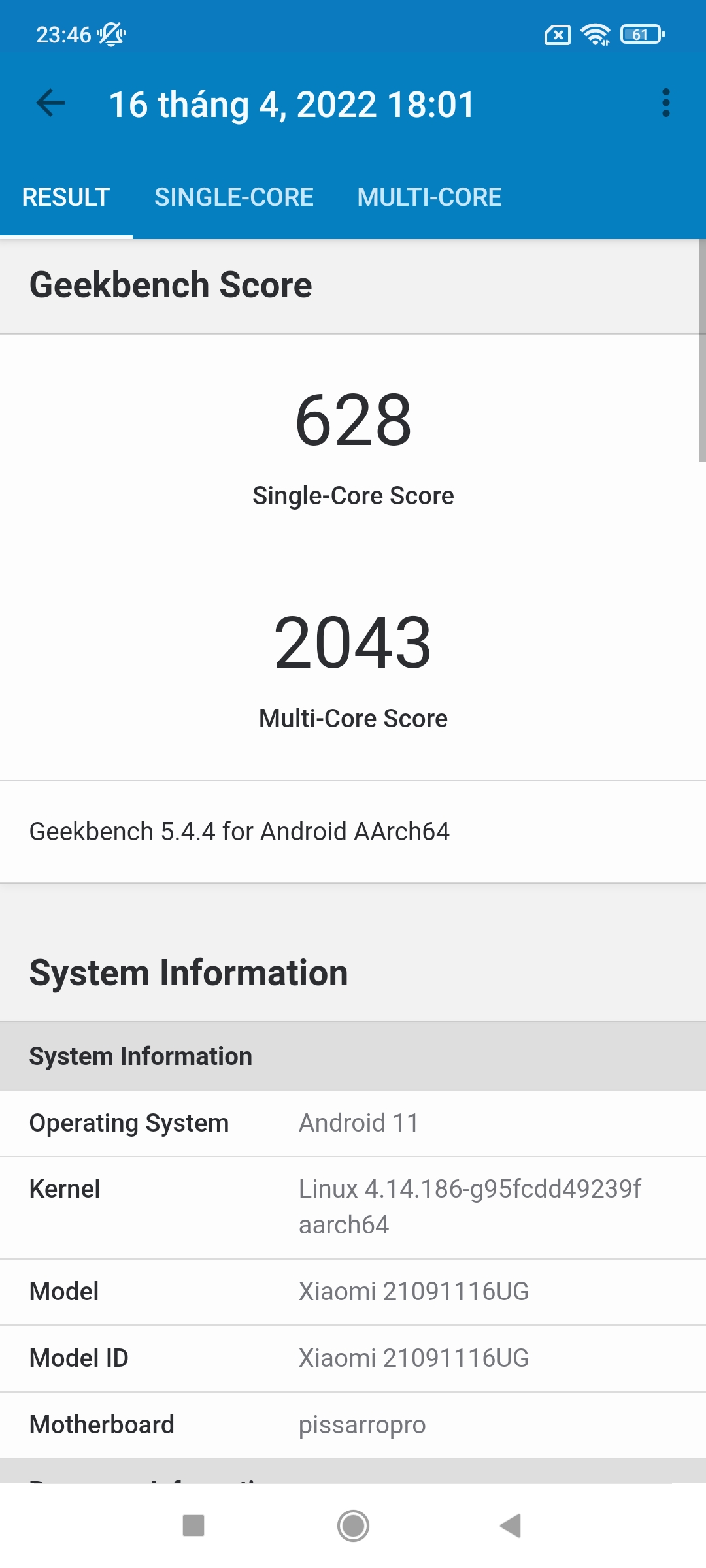Tap the system back triangle button
Viewport: 706px width, 1568px height.
(511, 1526)
